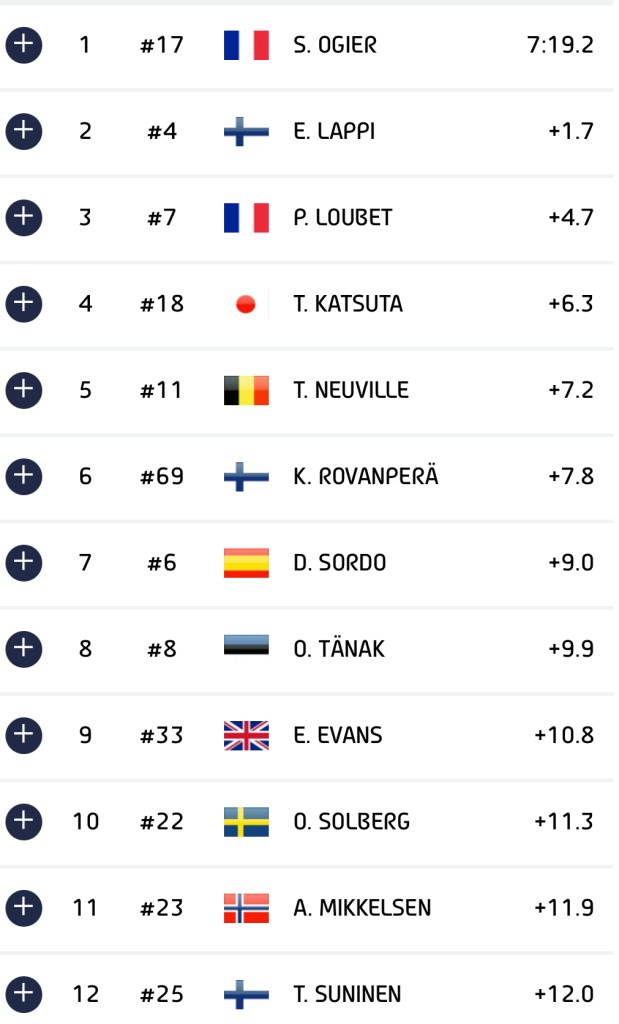Expand the T. Suninen row
This screenshot has width=619, height=1024.
[24, 993]
